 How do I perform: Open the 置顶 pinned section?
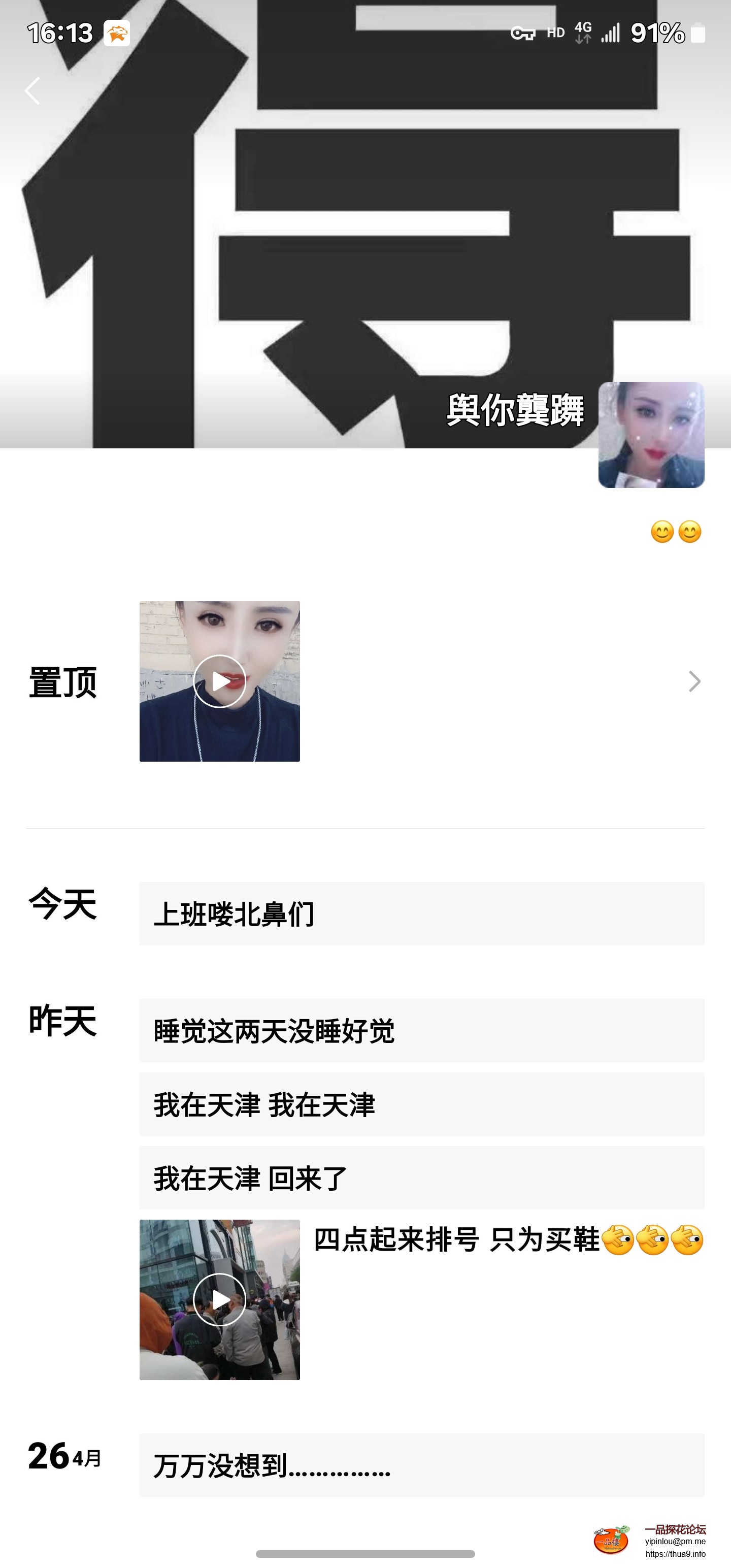click(x=62, y=683)
